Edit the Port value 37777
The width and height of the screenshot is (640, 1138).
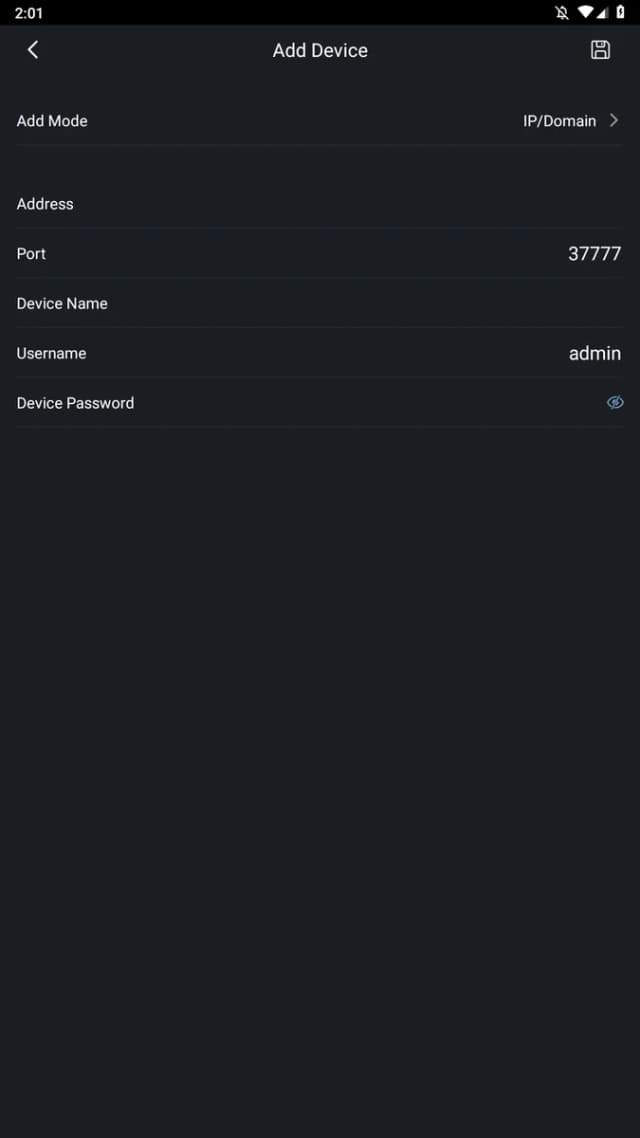tap(594, 253)
